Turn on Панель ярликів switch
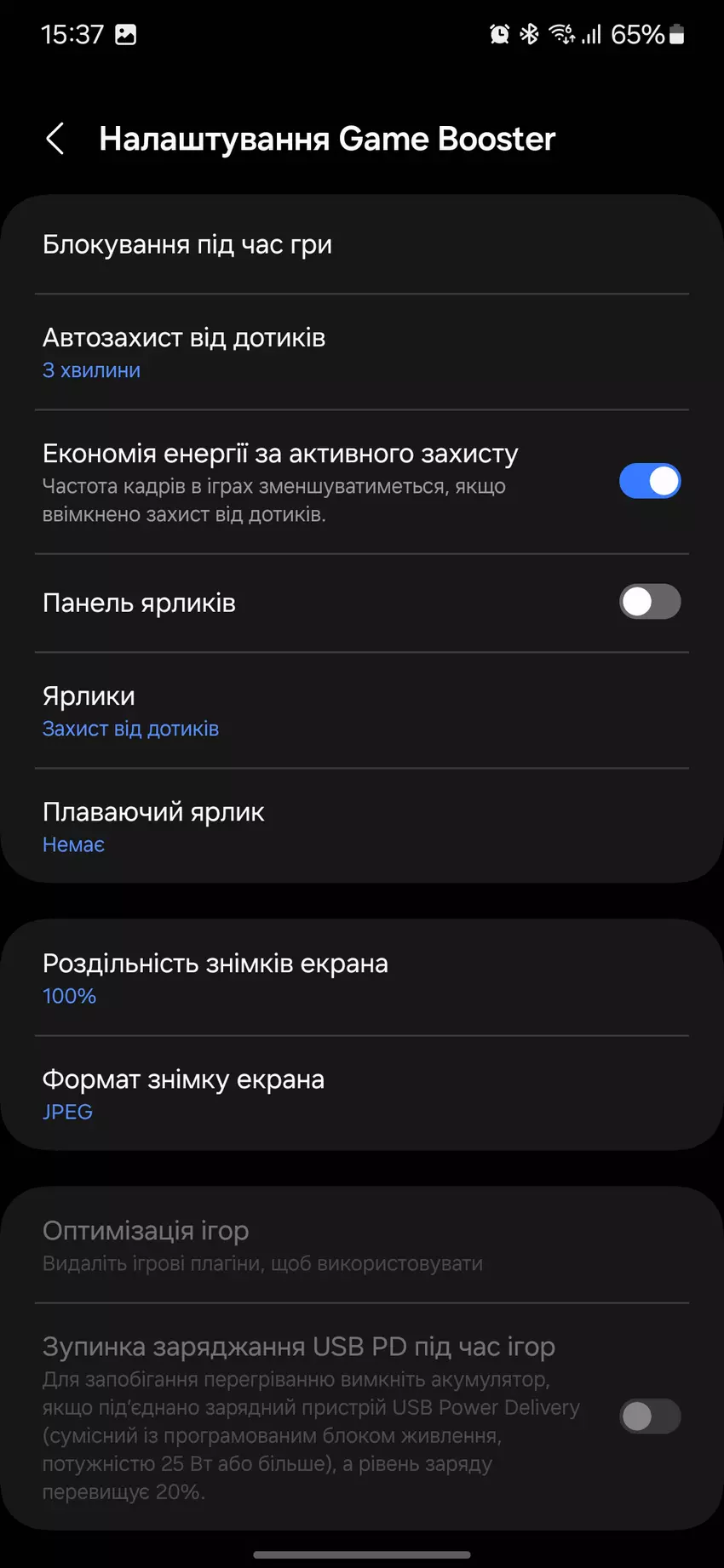Viewport: 724px width, 1568px height. (649, 603)
